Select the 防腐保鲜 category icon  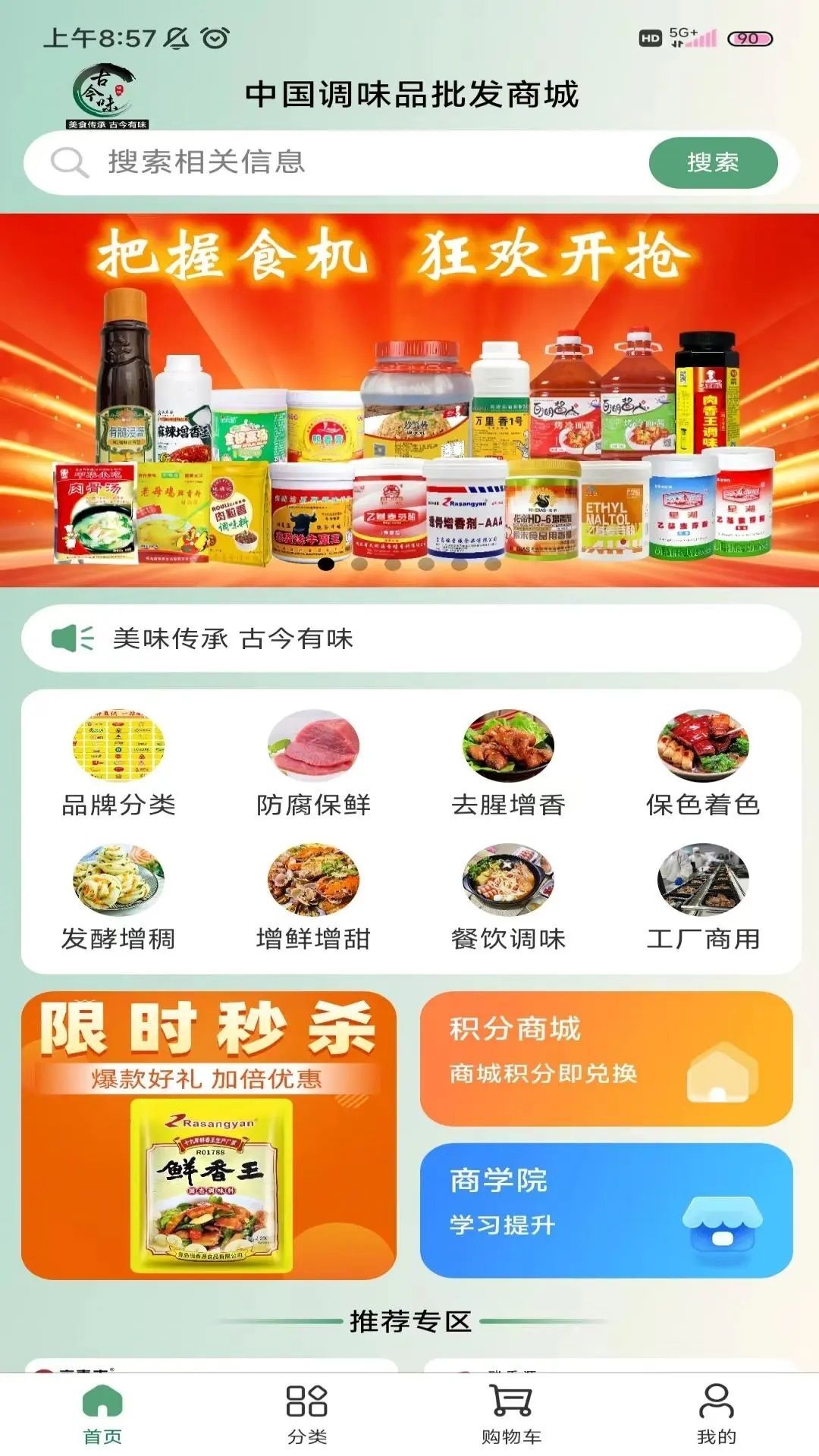click(x=314, y=748)
